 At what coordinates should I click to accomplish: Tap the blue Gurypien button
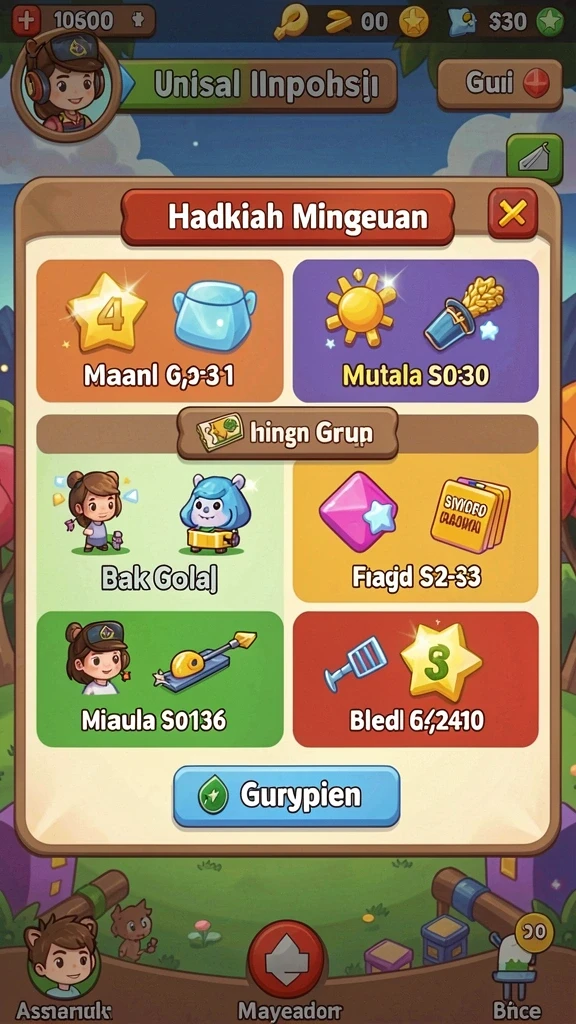(x=286, y=797)
